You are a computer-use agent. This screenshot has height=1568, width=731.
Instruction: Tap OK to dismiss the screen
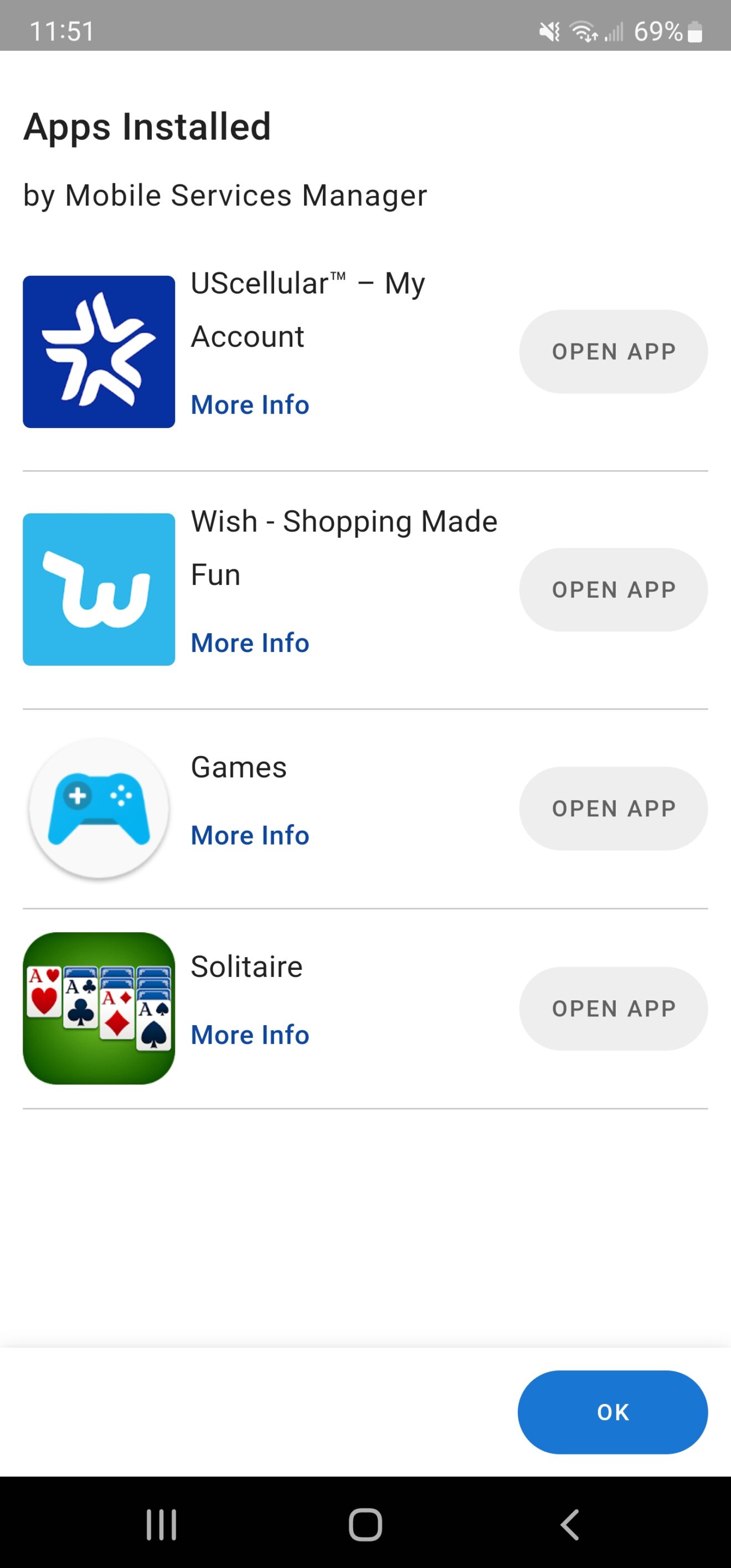coord(612,1413)
